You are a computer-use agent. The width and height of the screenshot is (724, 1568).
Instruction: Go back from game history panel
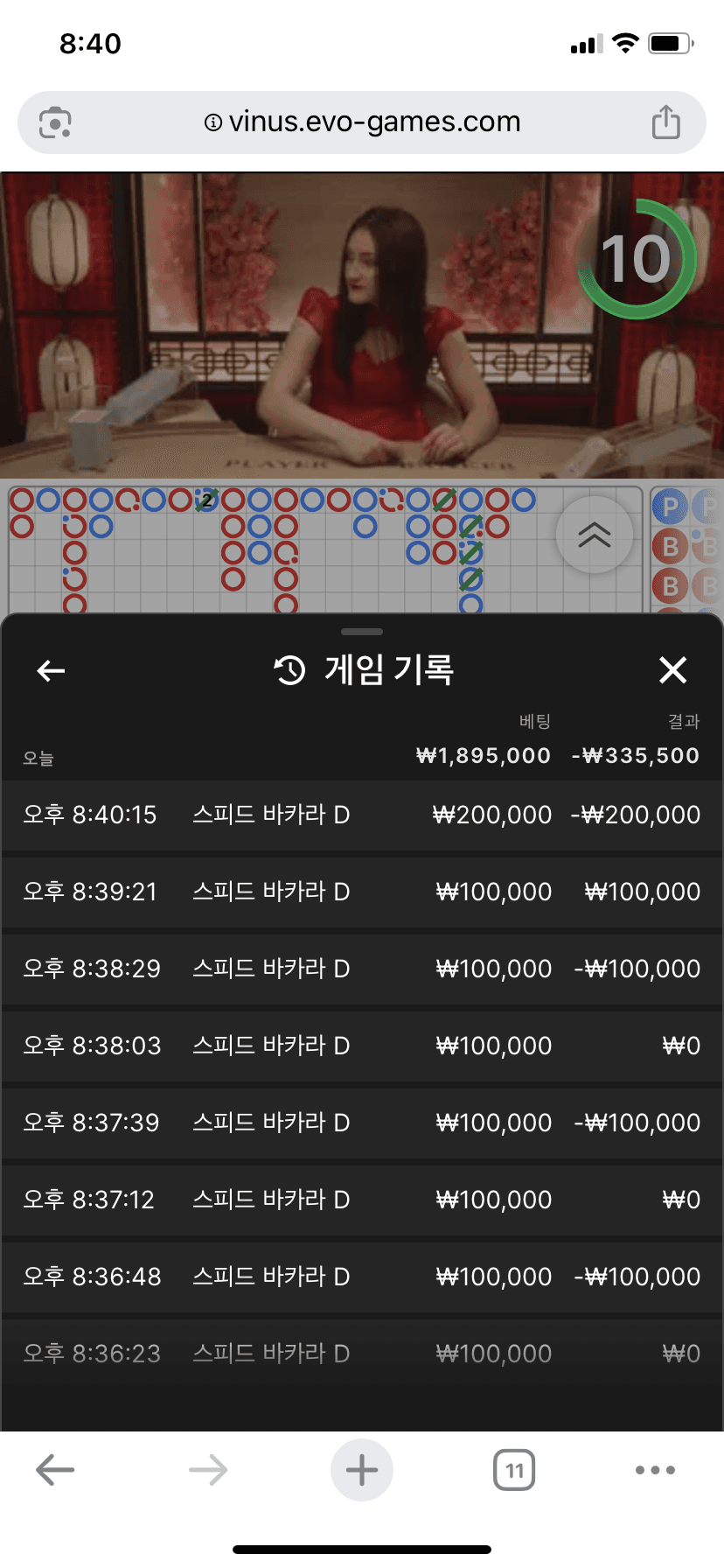pos(51,671)
